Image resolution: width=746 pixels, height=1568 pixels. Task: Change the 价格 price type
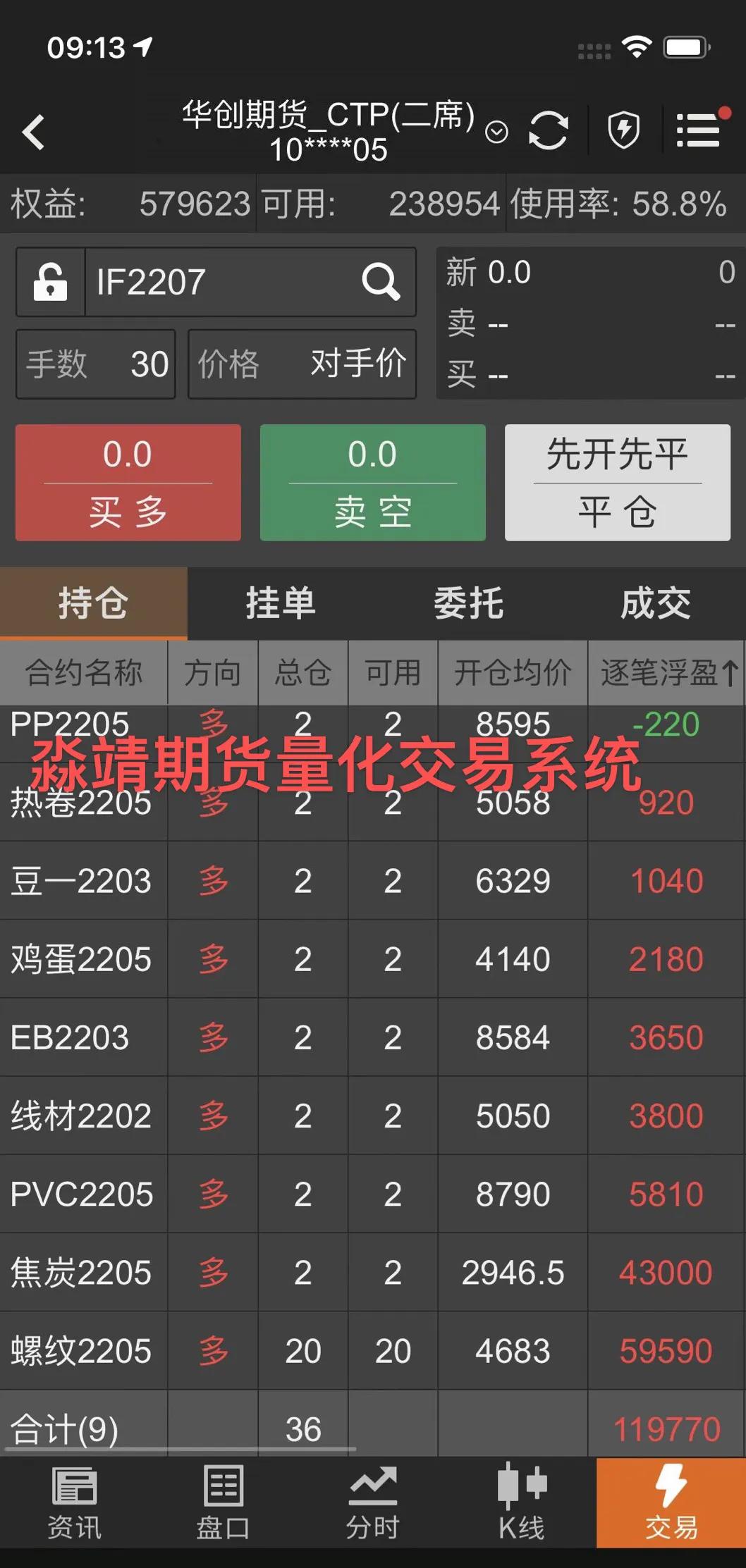[302, 364]
